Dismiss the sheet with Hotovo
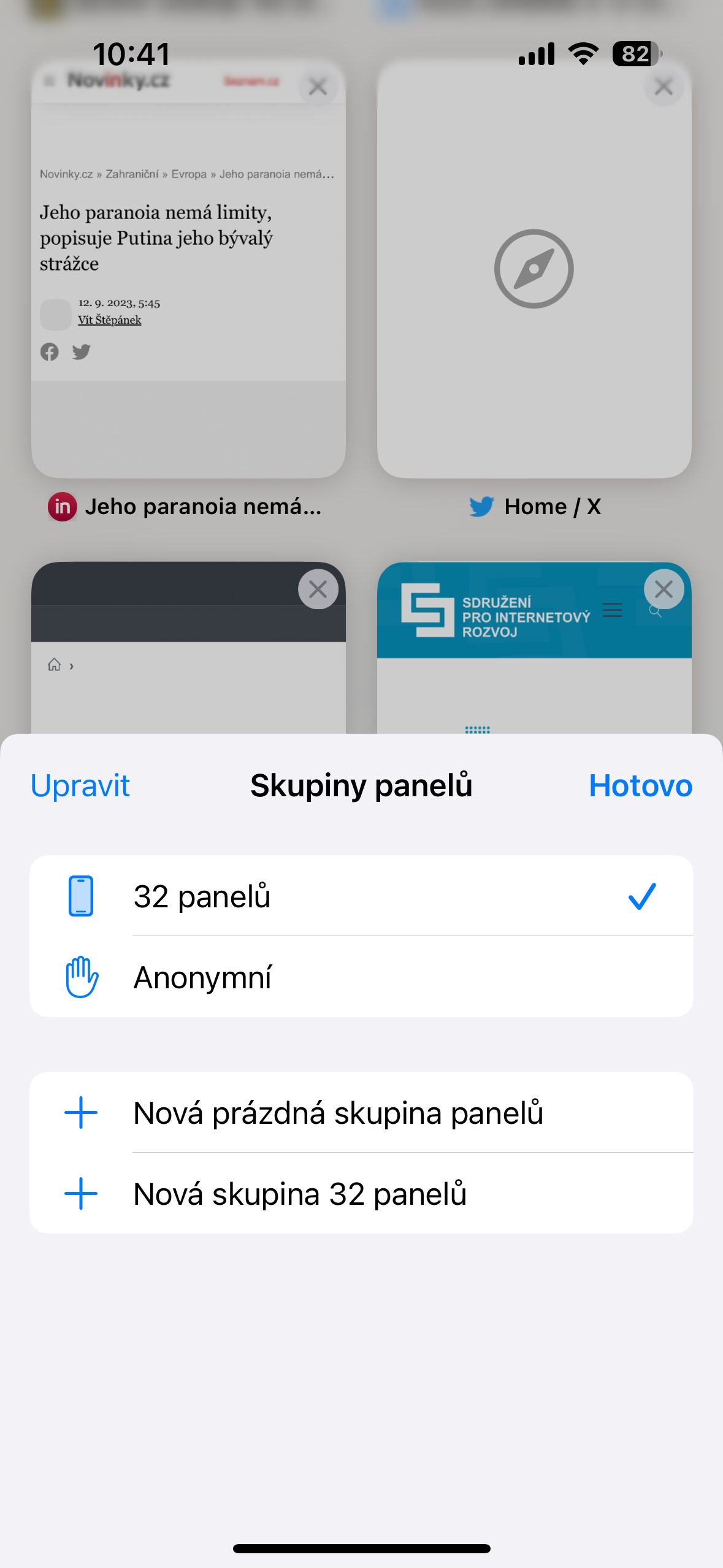Viewport: 723px width, 1568px height. 640,786
